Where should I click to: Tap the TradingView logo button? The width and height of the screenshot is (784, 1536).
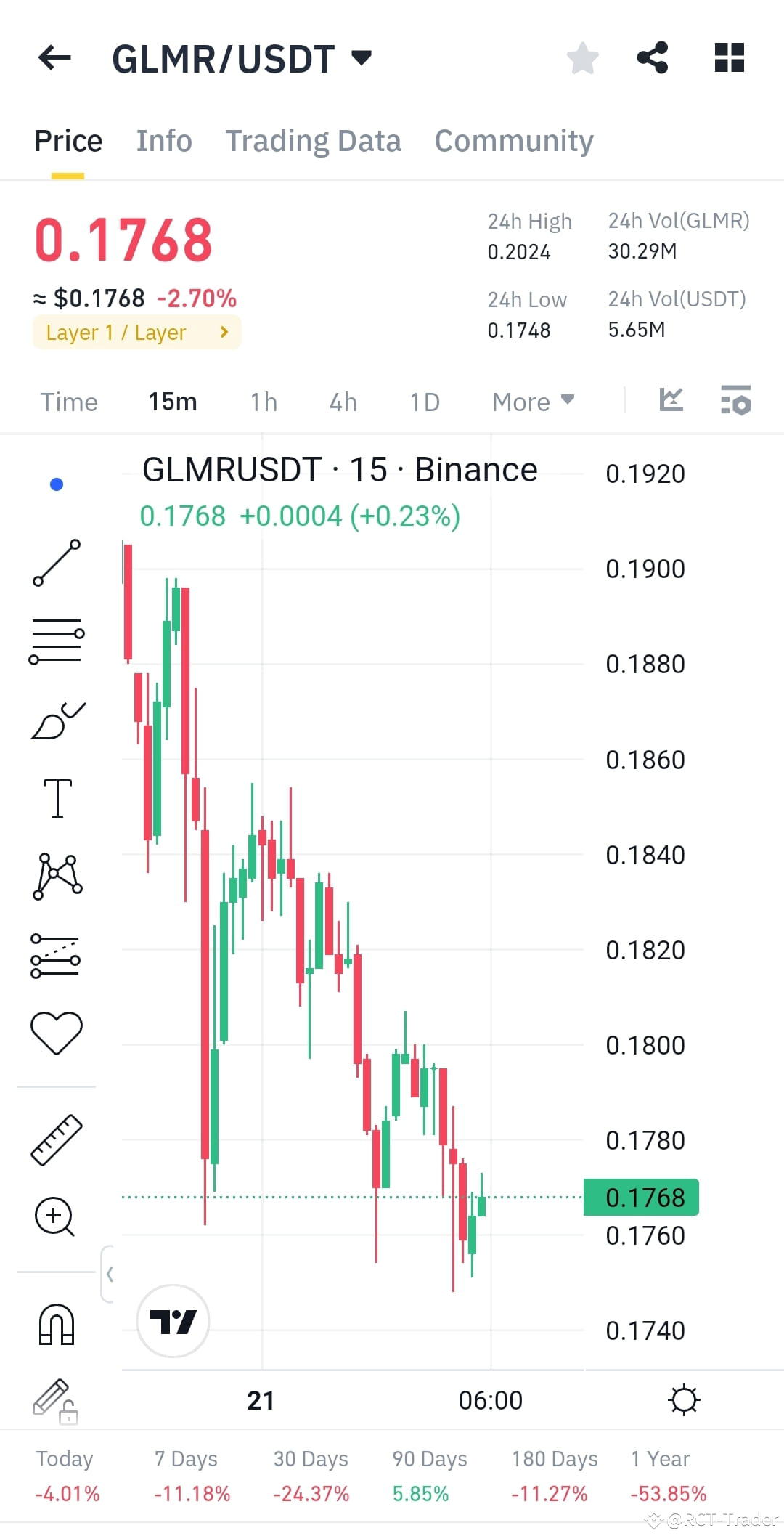click(173, 1321)
